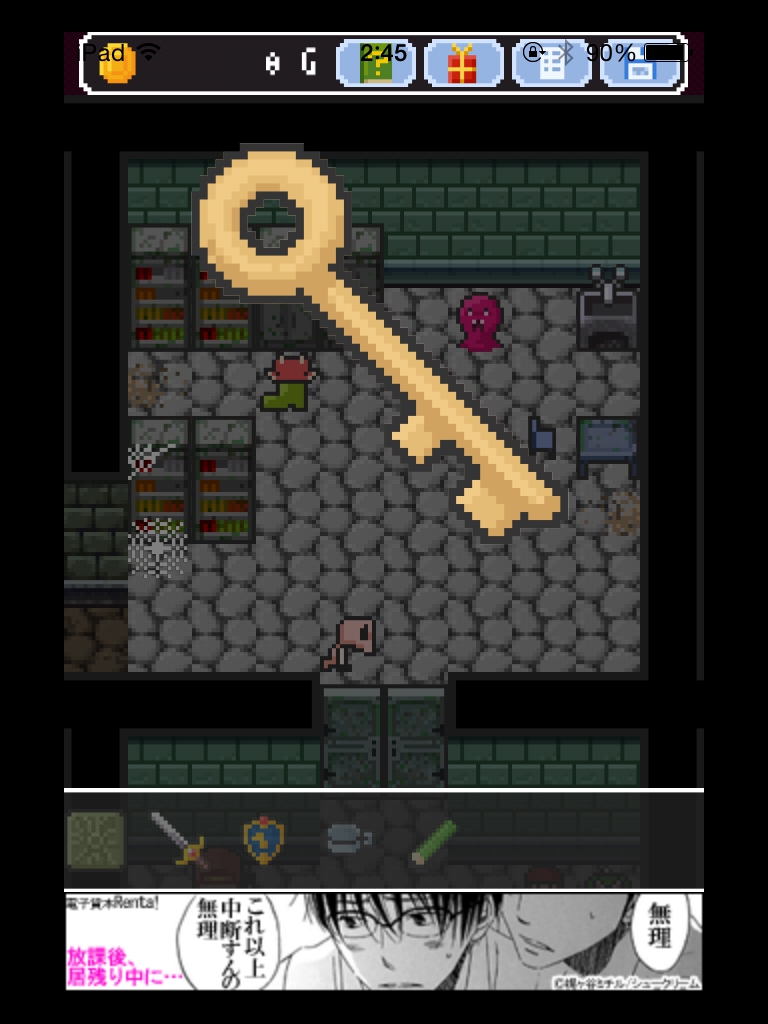Open the green book button
The width and height of the screenshot is (768, 1024).
(x=375, y=64)
